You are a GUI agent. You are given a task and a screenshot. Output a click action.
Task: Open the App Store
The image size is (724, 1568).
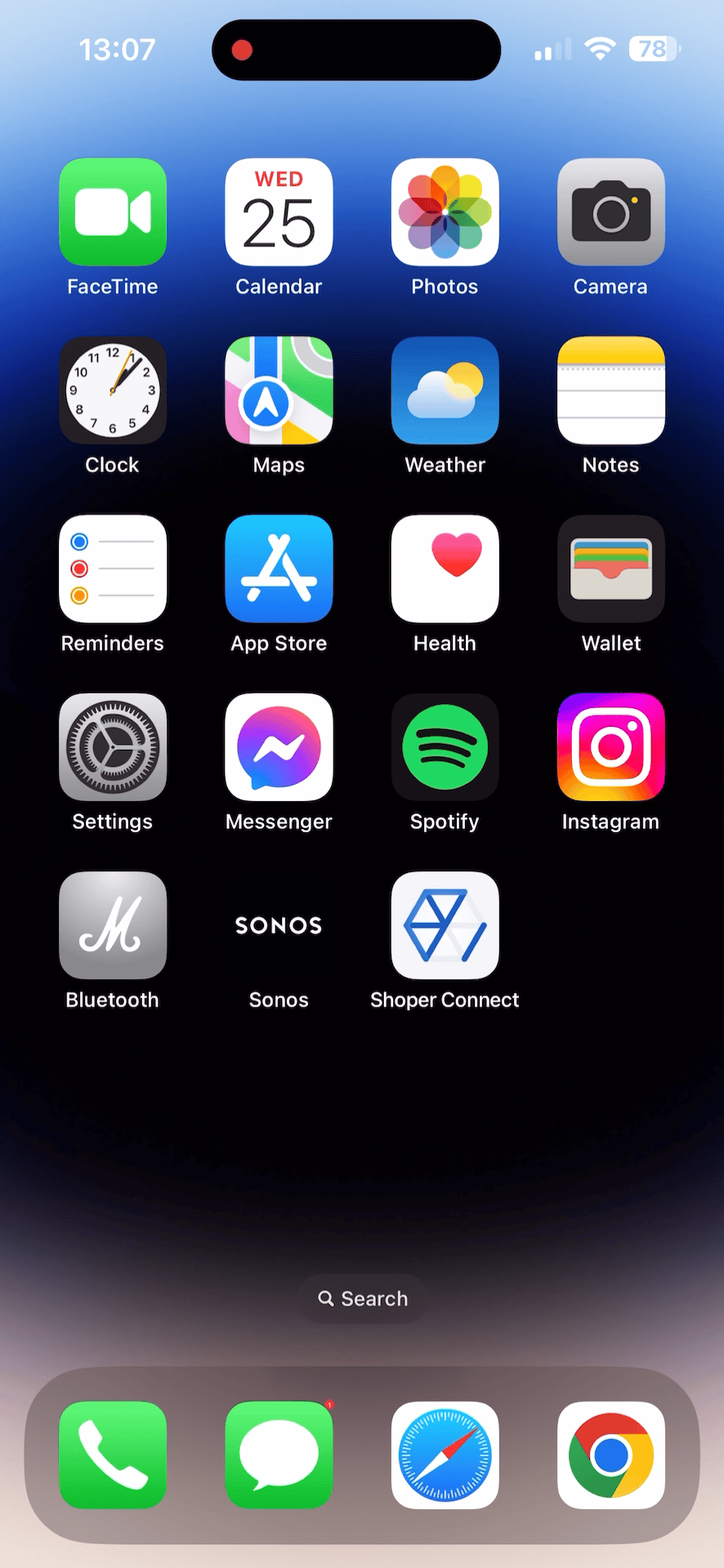279,568
